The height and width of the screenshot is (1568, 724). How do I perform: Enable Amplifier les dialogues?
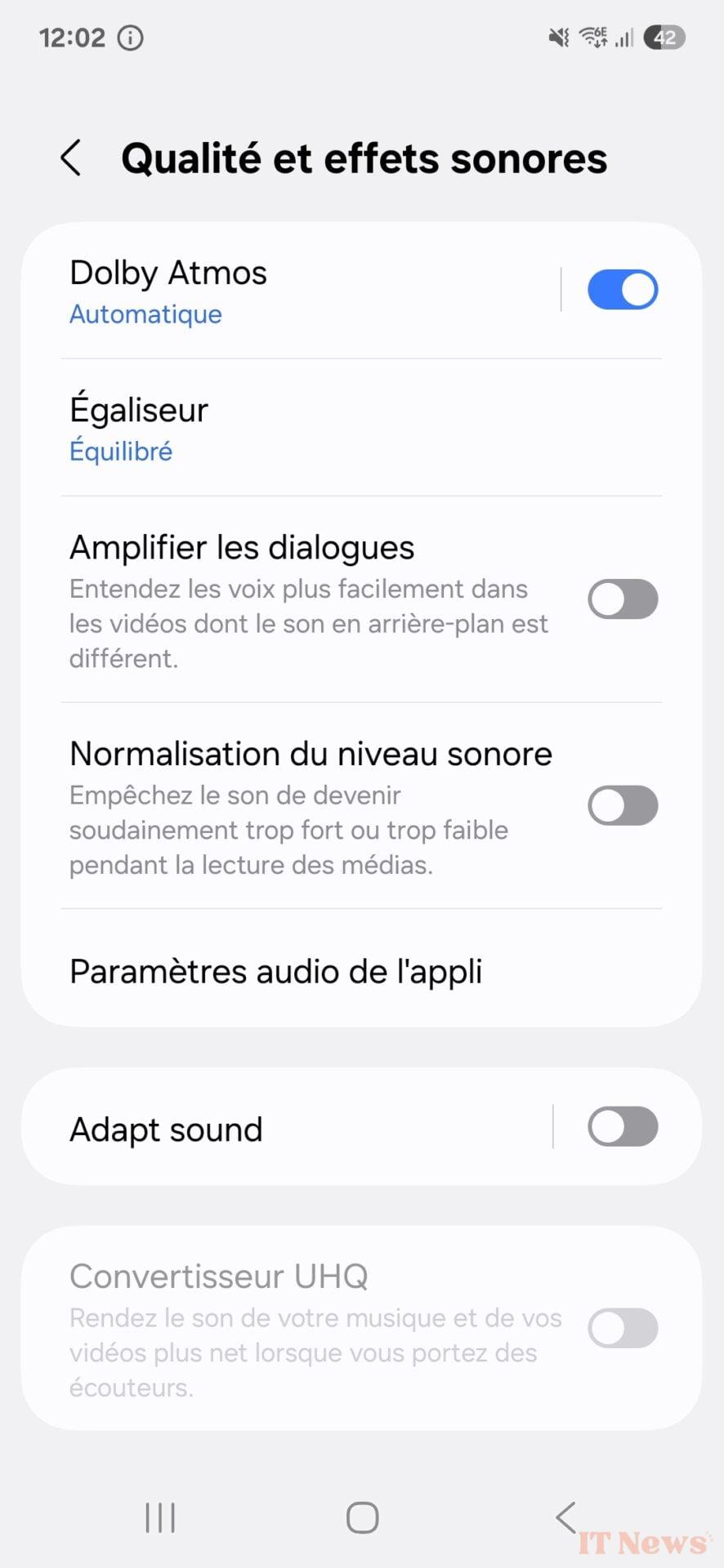pyautogui.click(x=622, y=599)
